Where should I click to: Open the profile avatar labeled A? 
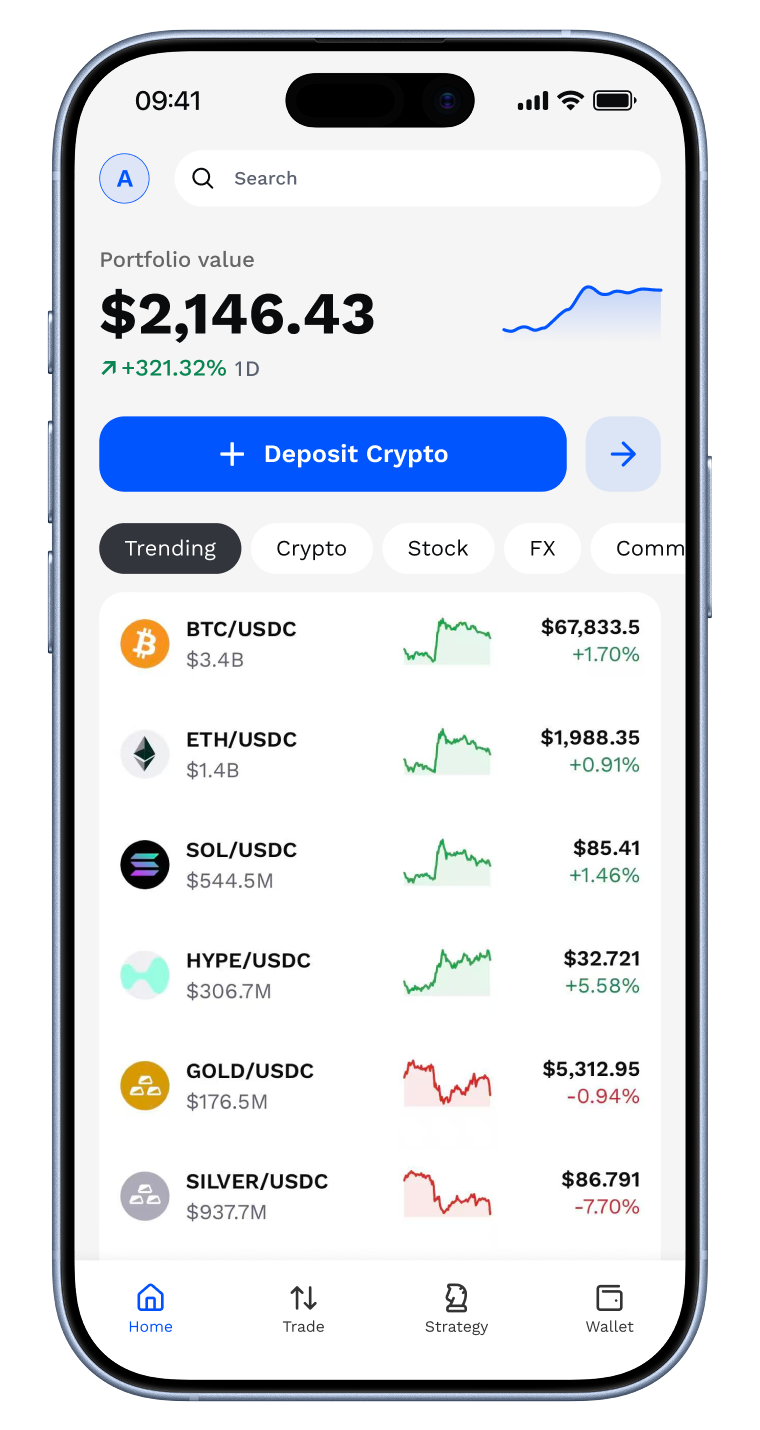coord(124,178)
